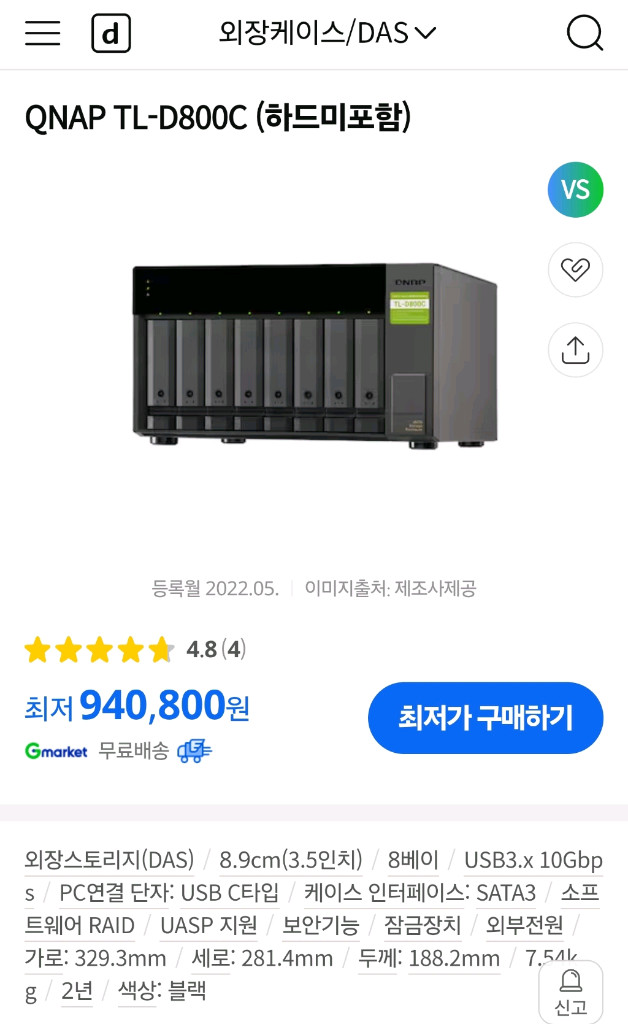Go to the Danawa home logo
This screenshot has width=628, height=1024.
click(111, 35)
